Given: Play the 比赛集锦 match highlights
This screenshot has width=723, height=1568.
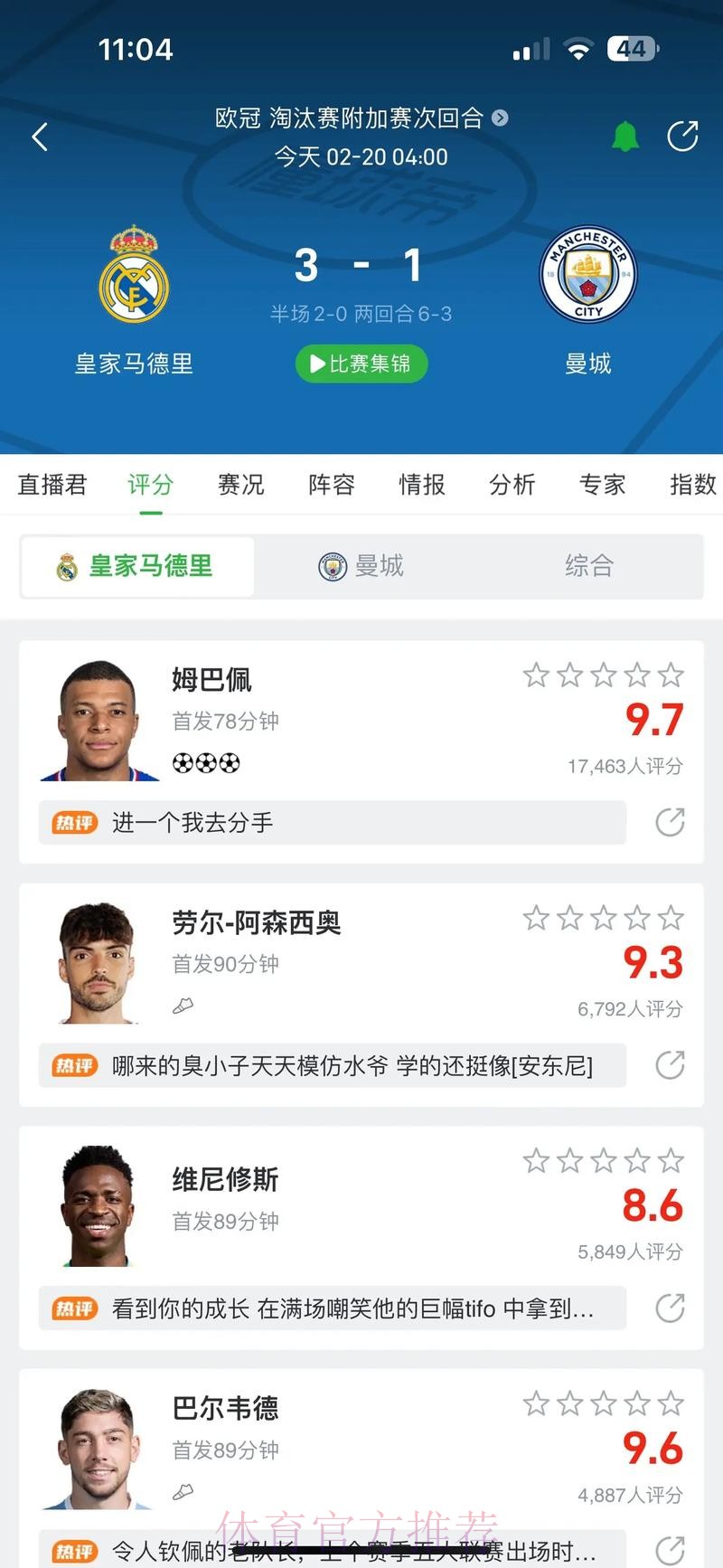Looking at the screenshot, I should point(361,364).
